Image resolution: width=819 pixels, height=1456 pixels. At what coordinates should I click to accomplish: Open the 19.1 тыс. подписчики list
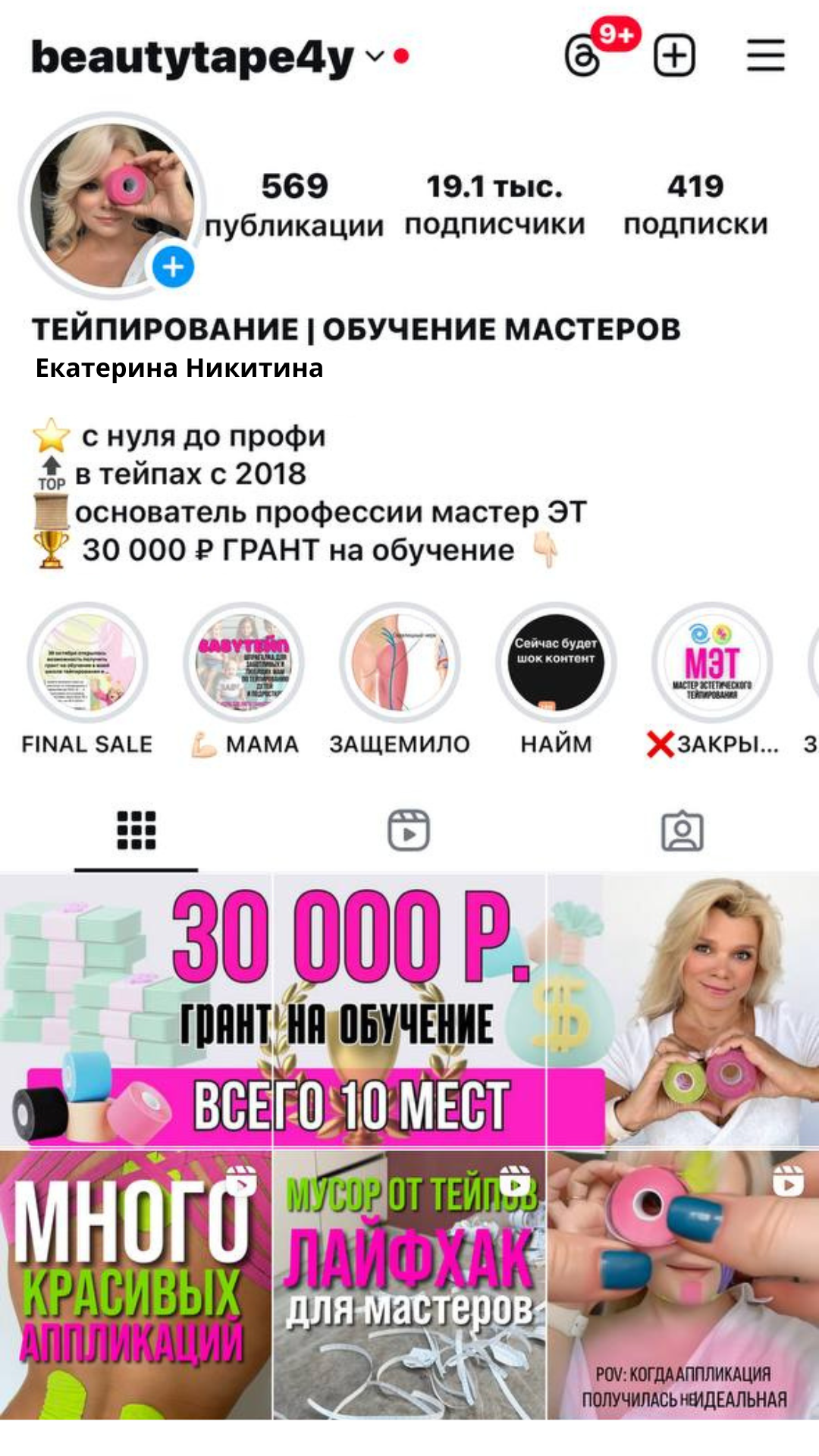pyautogui.click(x=494, y=205)
